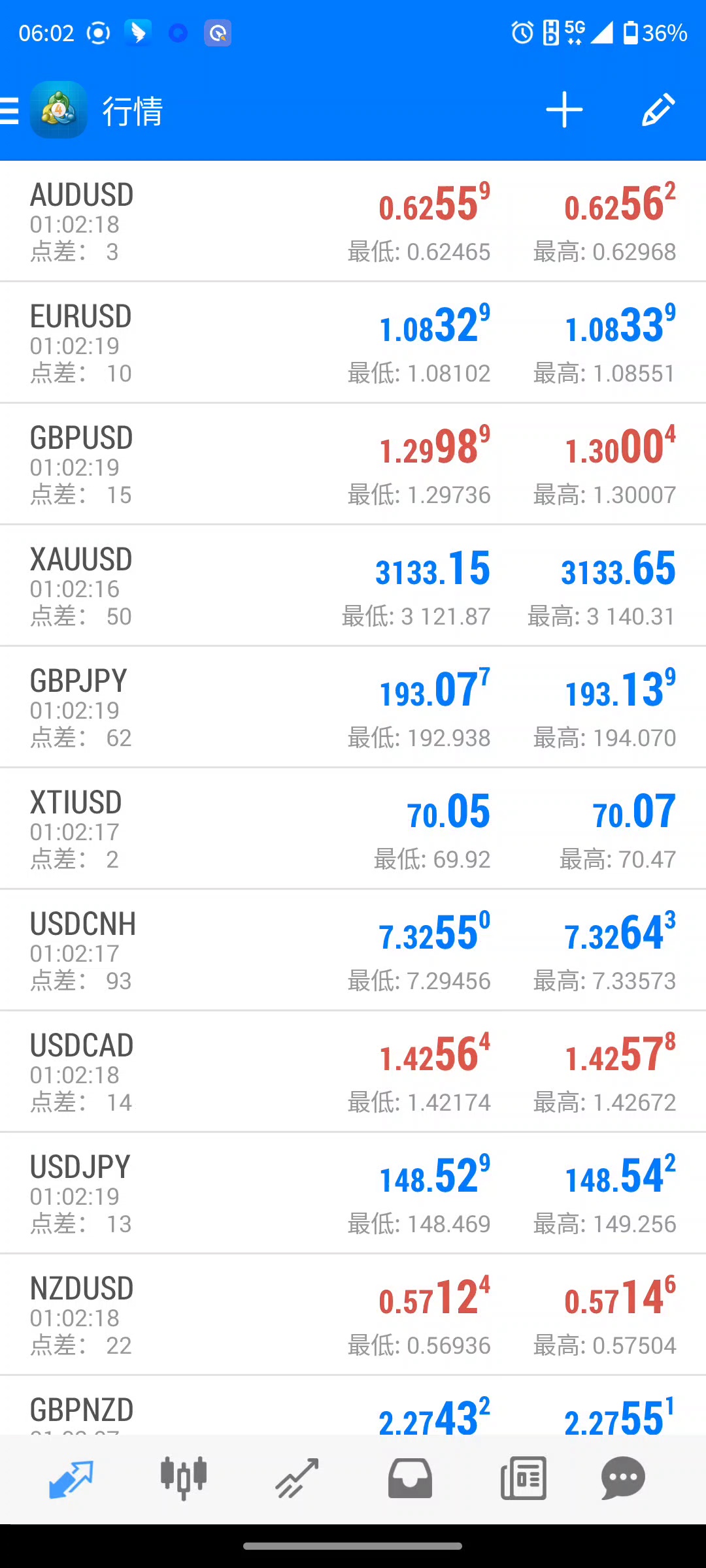
Task: Switch to the candlestick chart tab
Action: point(184,1478)
